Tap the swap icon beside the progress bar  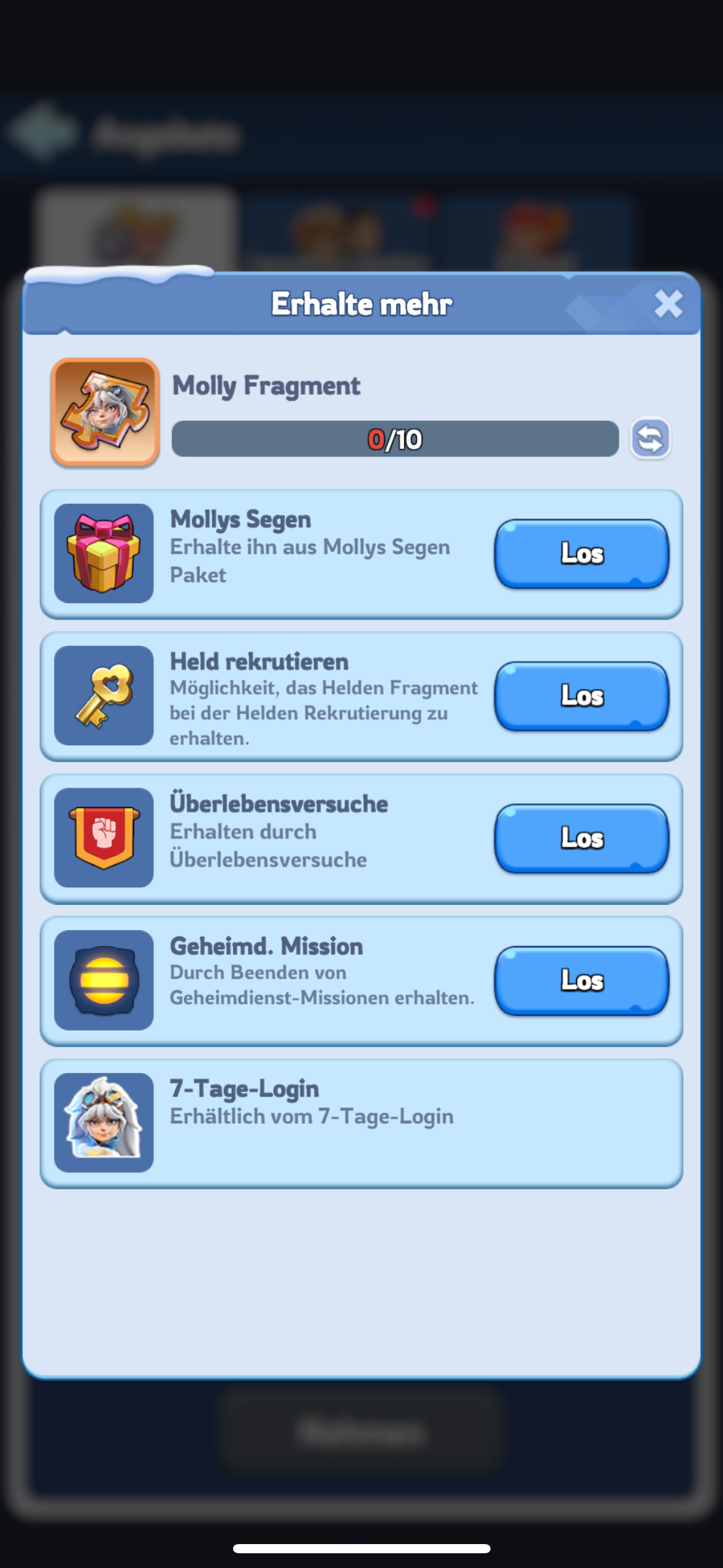tap(650, 439)
